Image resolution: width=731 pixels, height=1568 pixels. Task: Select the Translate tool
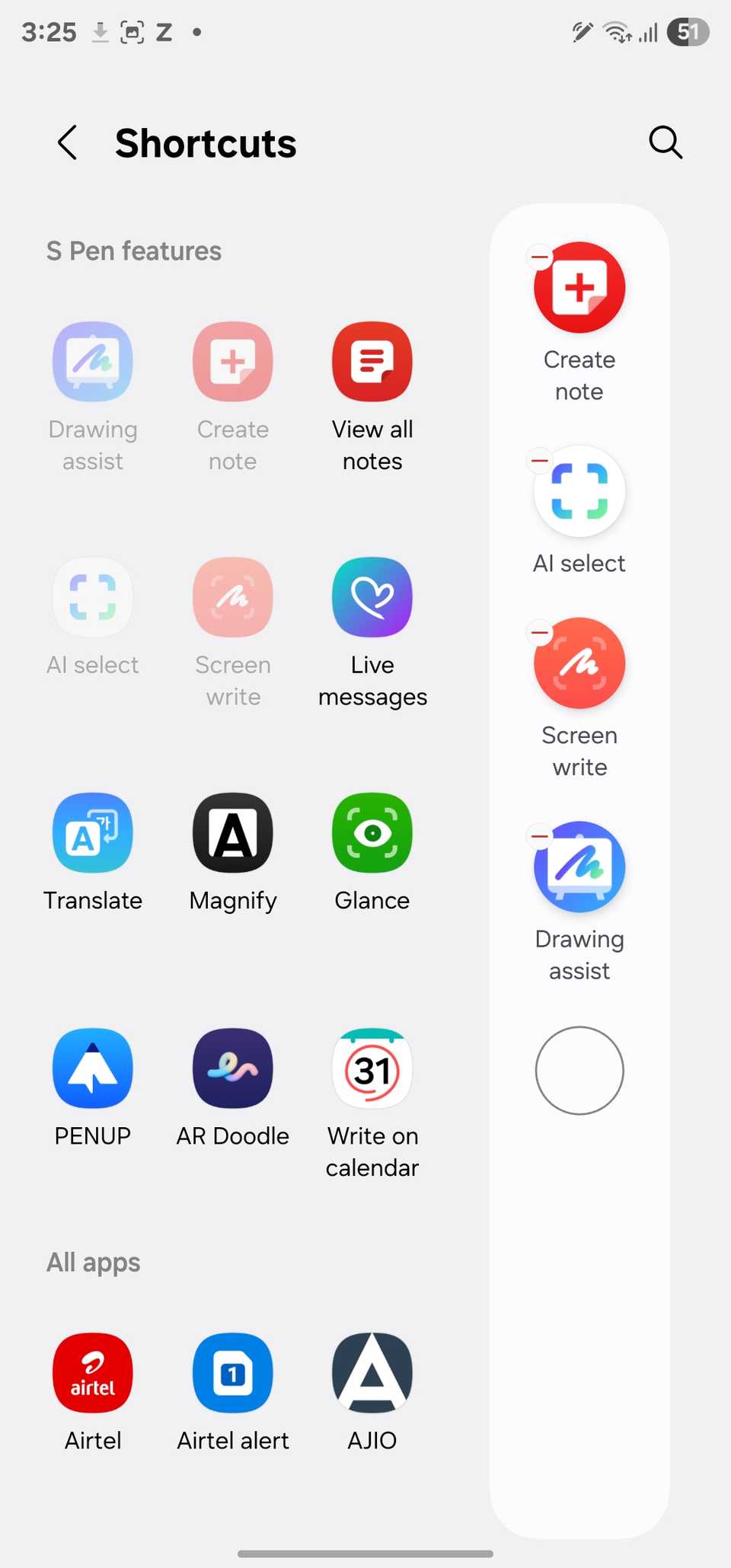pyautogui.click(x=92, y=832)
